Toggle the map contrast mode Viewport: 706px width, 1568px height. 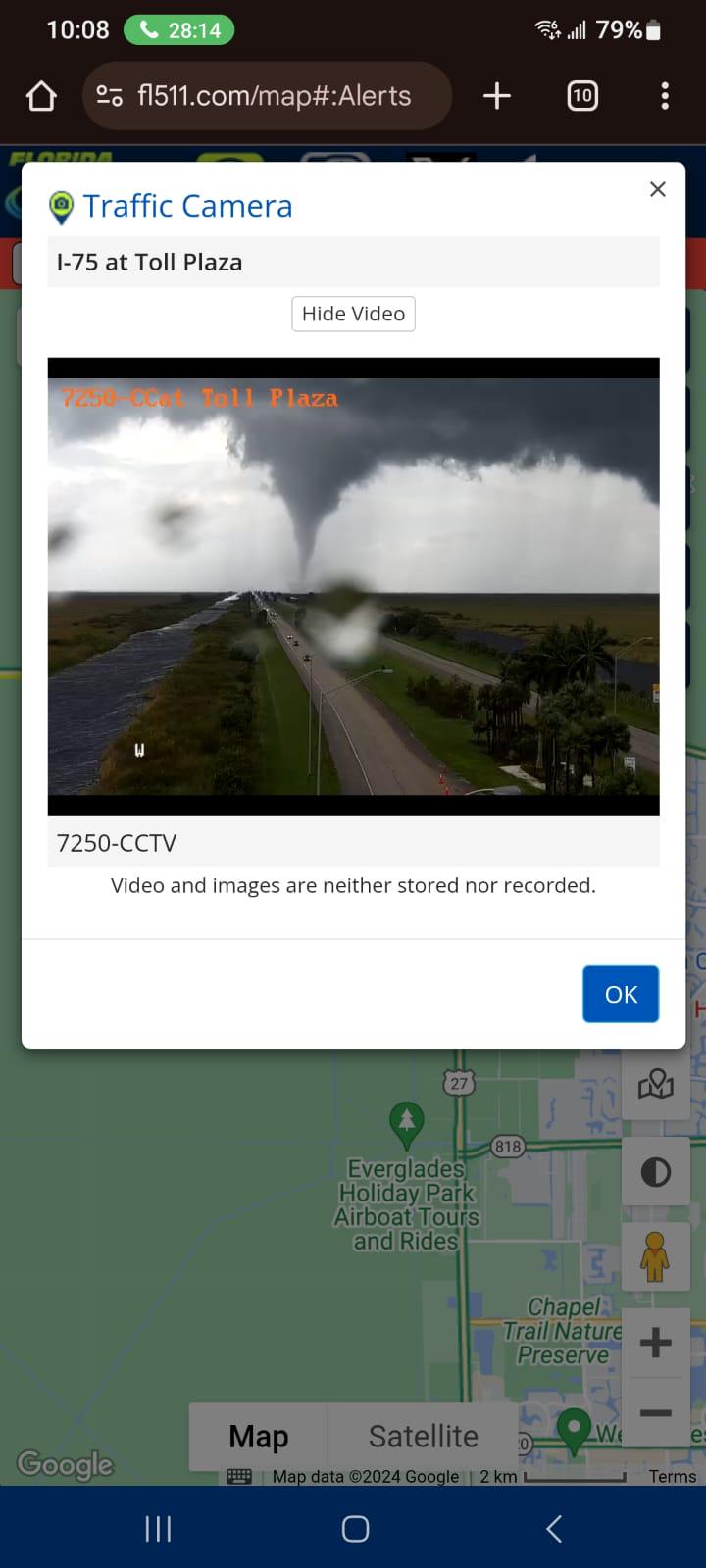click(x=655, y=1172)
